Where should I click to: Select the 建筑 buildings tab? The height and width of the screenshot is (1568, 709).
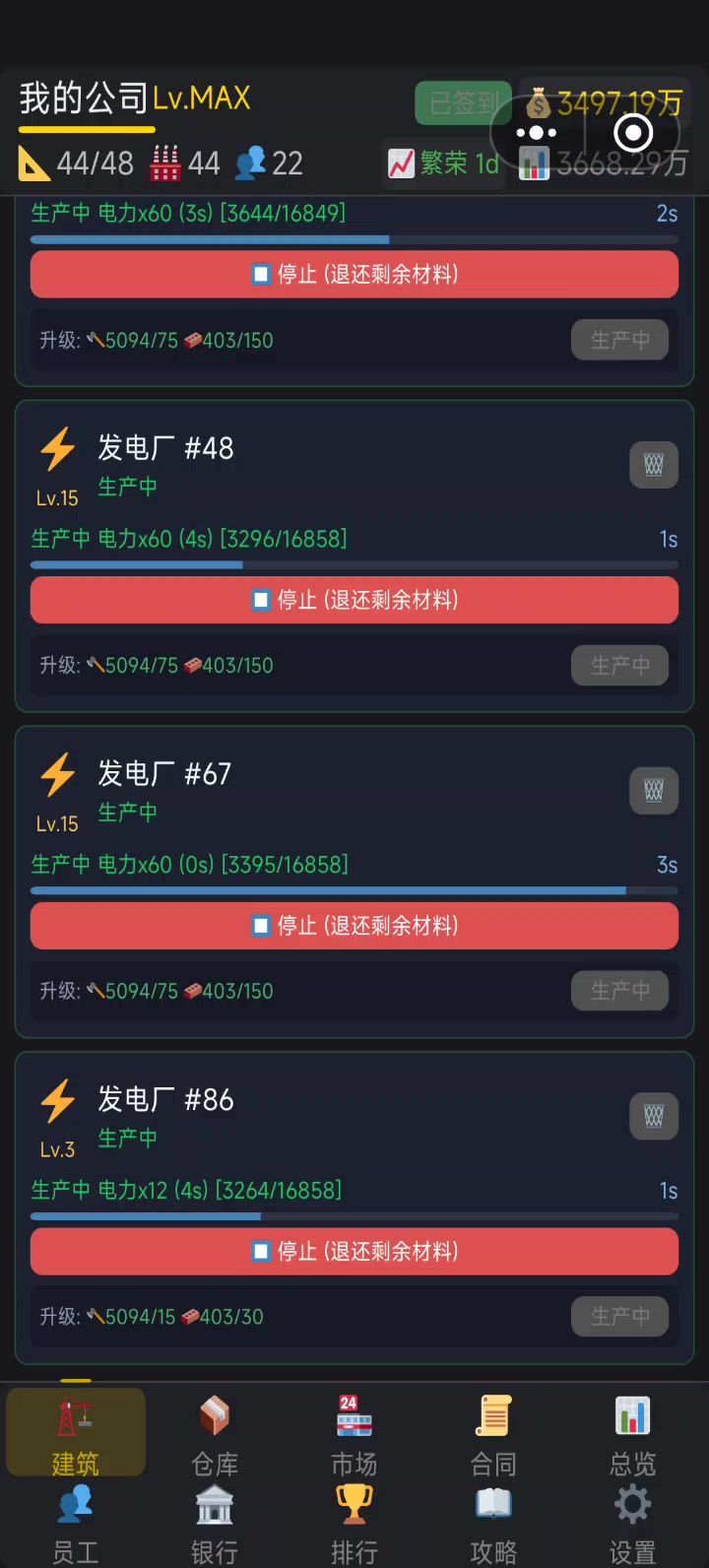(76, 1434)
